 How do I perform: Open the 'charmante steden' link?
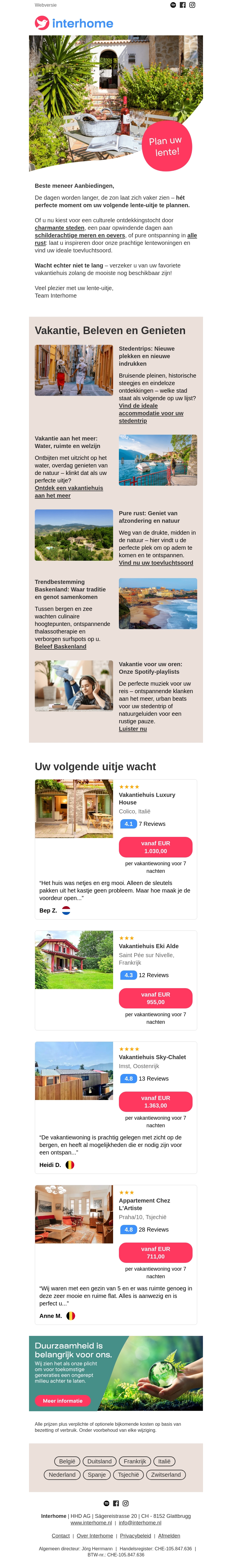pos(59,228)
